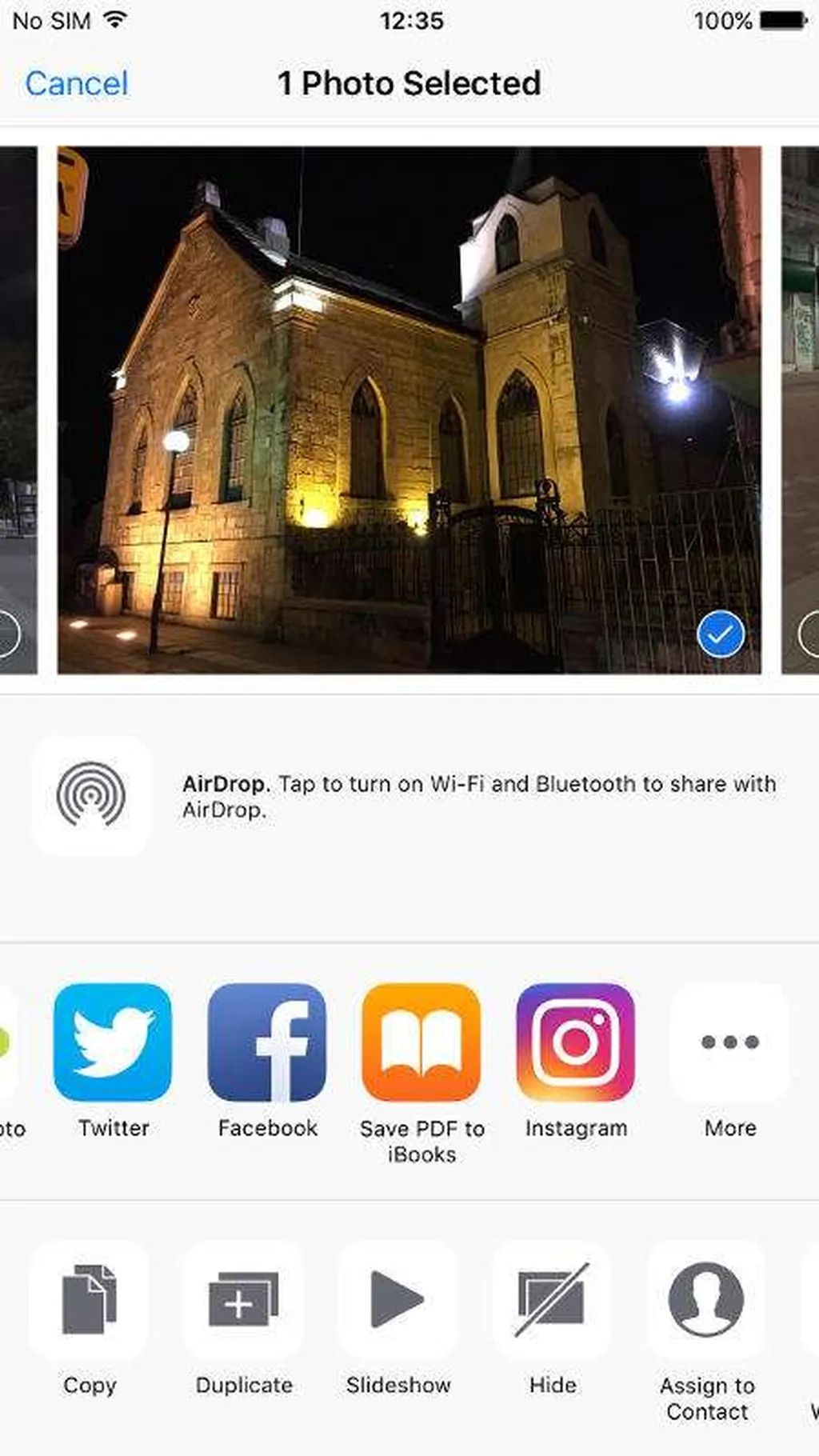Image resolution: width=819 pixels, height=1456 pixels.
Task: Deselect the checked church photo
Action: click(x=720, y=634)
